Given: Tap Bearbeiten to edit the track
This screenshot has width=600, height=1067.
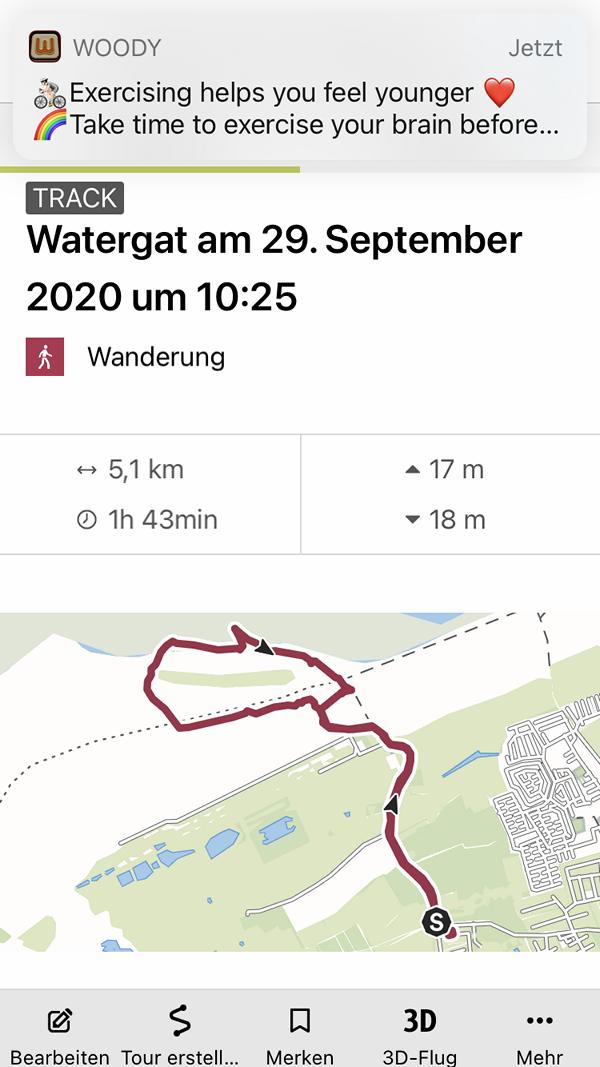Looking at the screenshot, I should coord(60,1033).
